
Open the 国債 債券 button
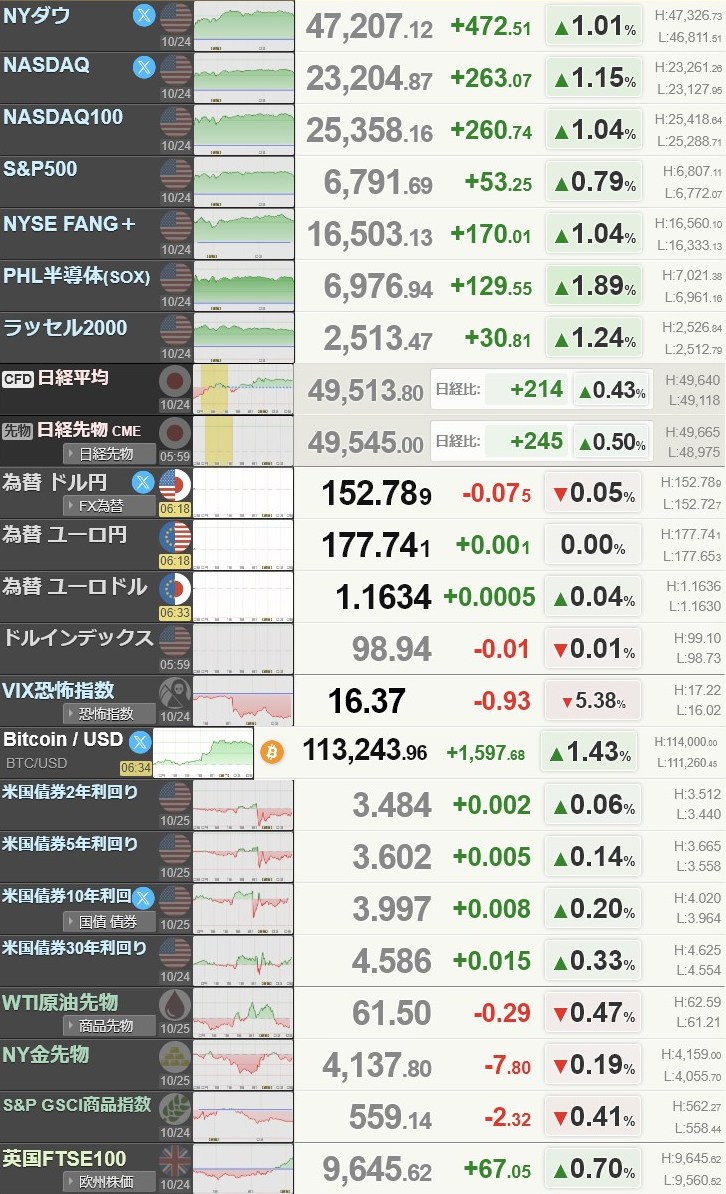click(110, 921)
